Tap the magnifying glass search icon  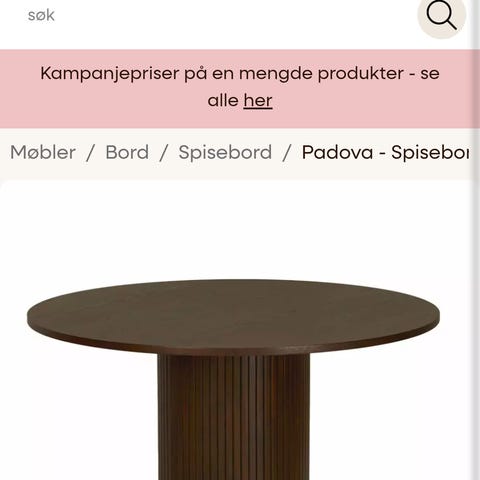tap(441, 15)
